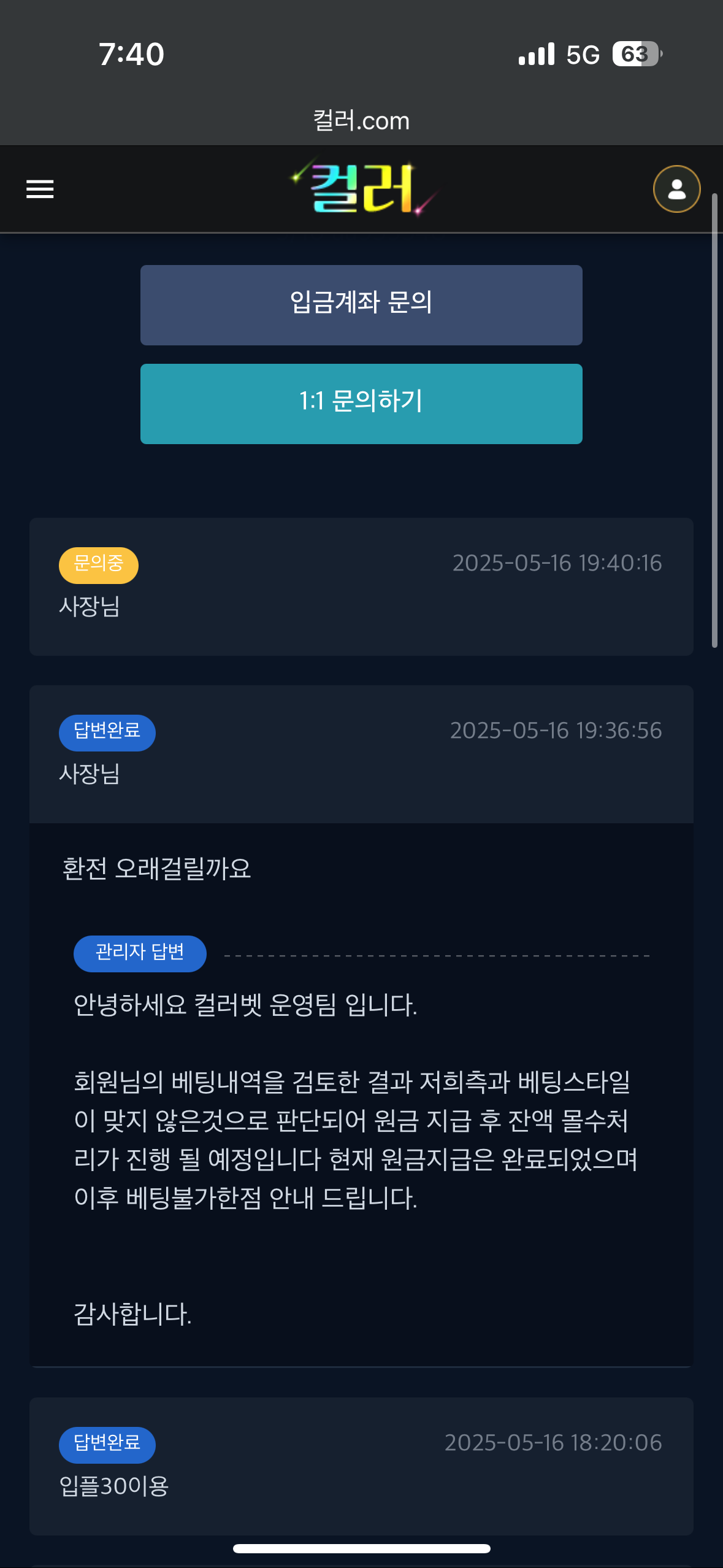Open the user profile icon
Image resolution: width=723 pixels, height=1568 pixels.
(676, 189)
